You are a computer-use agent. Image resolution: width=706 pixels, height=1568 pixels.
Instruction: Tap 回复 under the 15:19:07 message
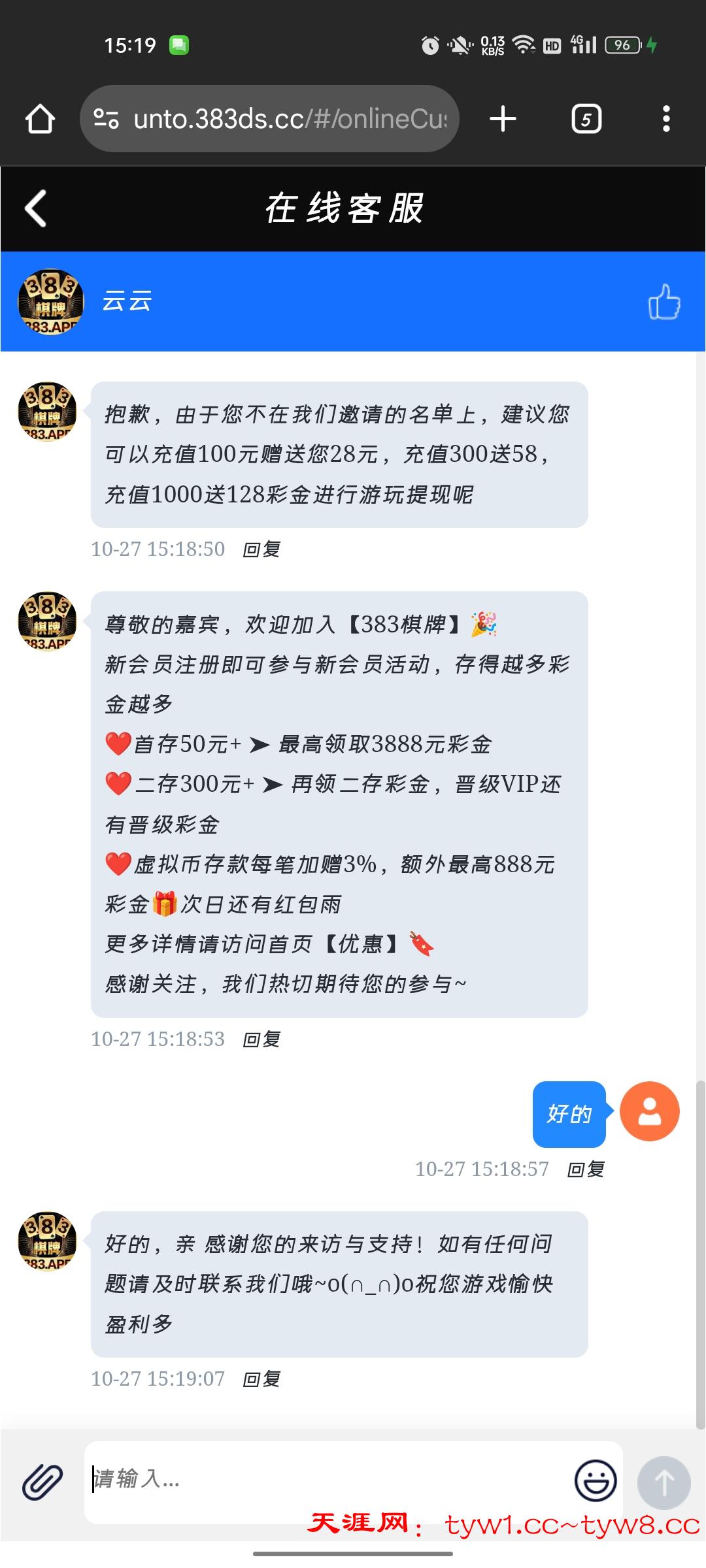click(261, 1379)
